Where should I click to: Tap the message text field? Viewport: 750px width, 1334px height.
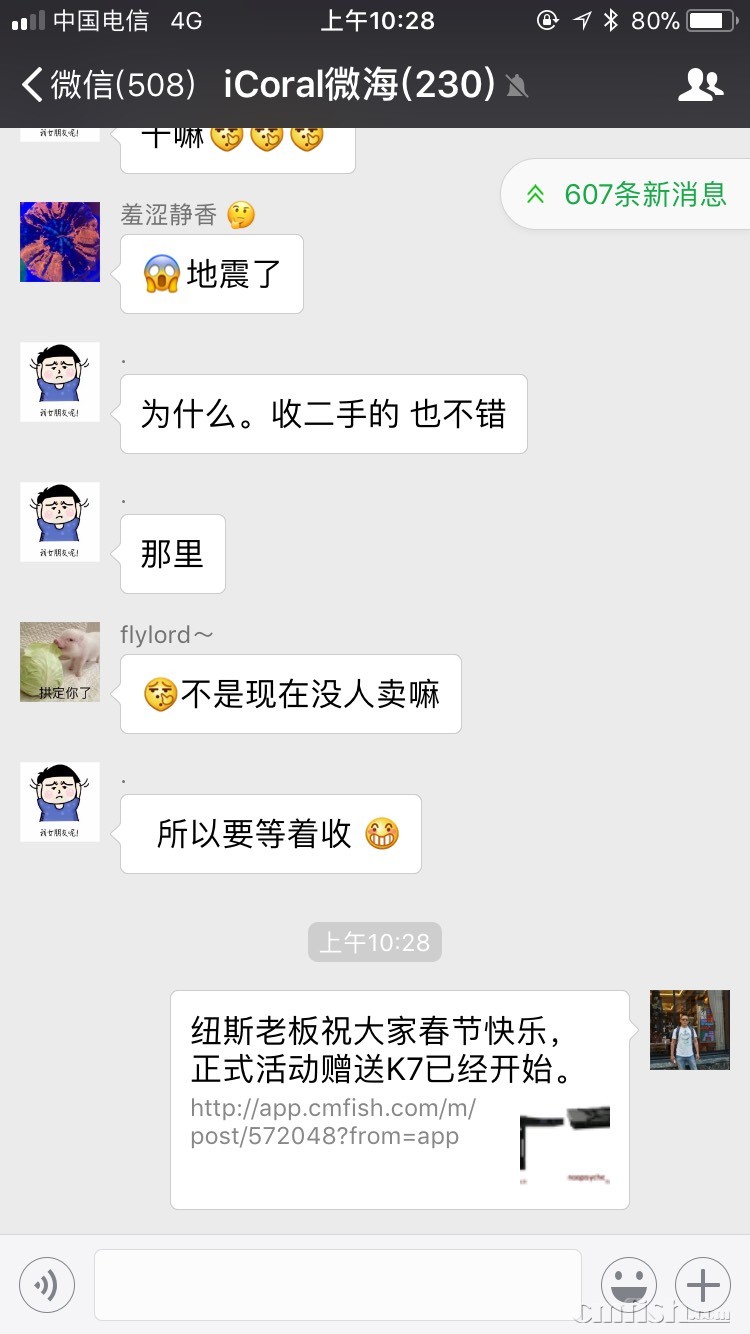(338, 1284)
